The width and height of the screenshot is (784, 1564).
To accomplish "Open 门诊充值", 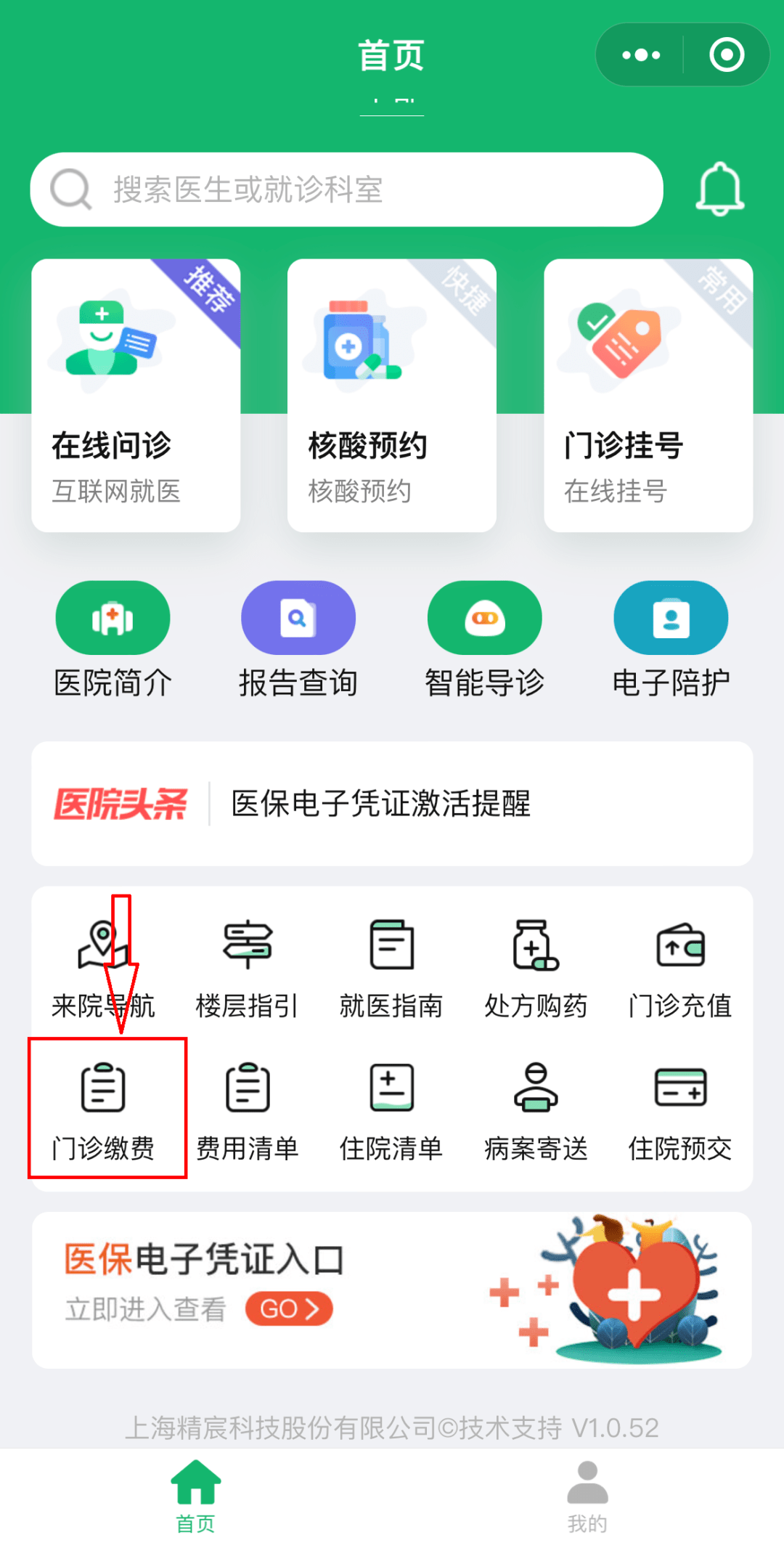I will pos(680,966).
